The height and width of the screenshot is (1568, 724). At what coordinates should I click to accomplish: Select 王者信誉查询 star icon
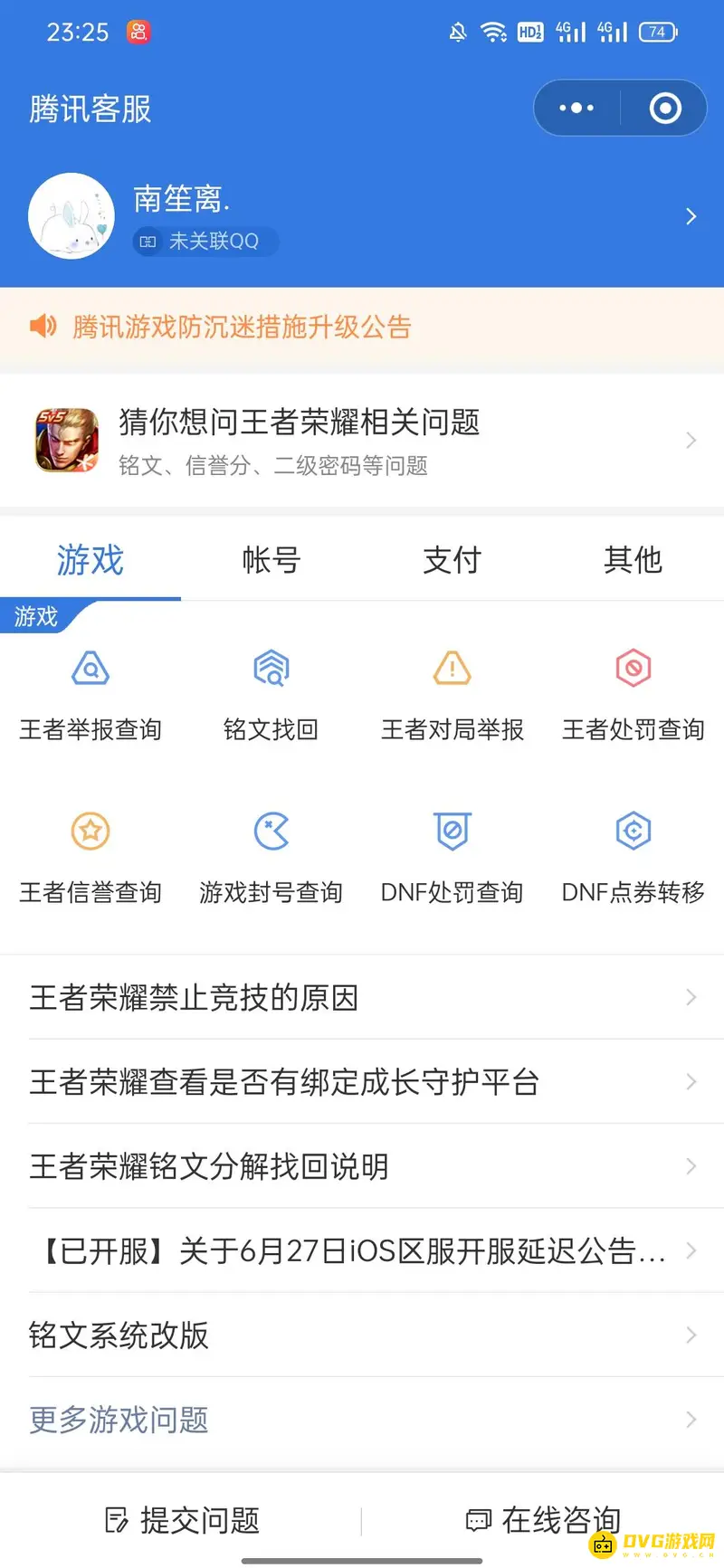(90, 830)
